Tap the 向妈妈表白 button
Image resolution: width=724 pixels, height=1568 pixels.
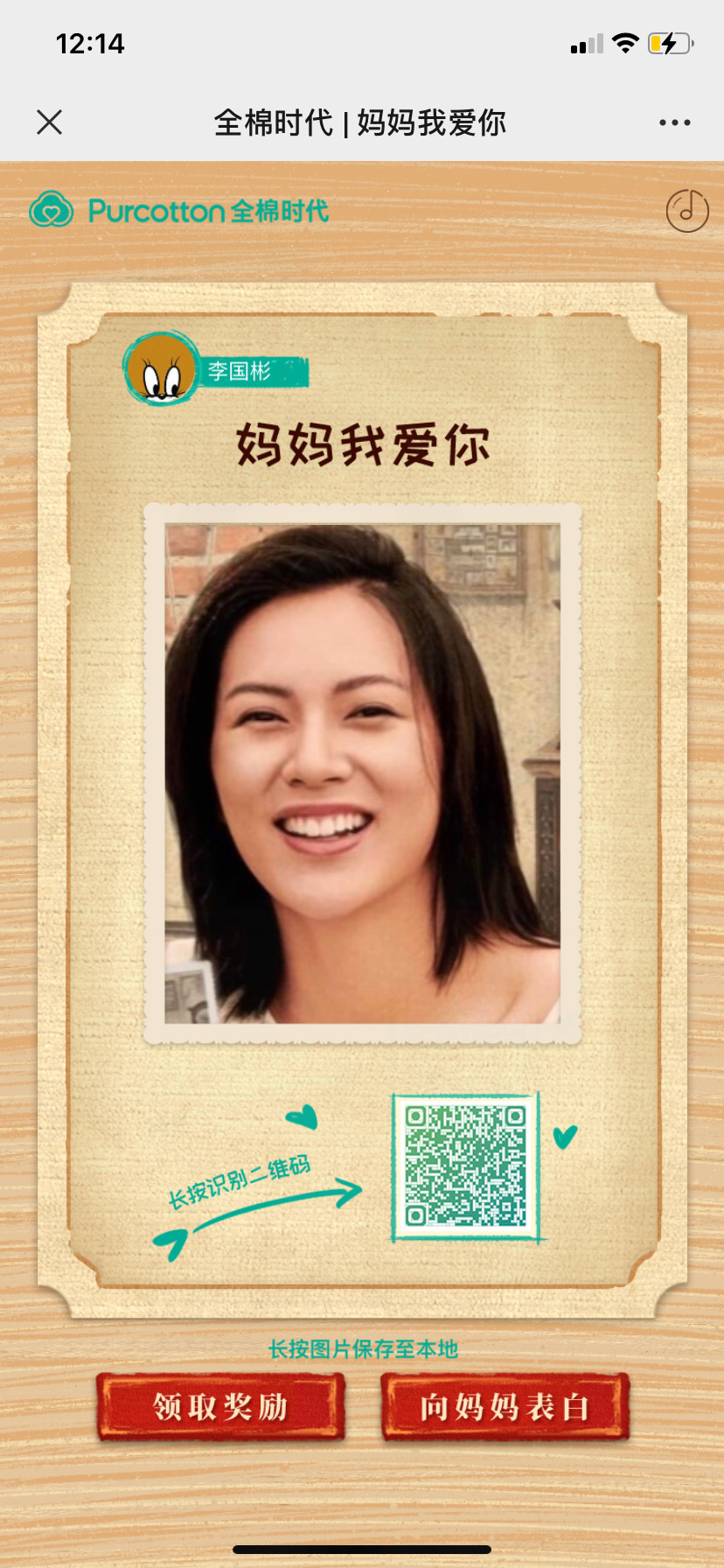click(505, 1407)
